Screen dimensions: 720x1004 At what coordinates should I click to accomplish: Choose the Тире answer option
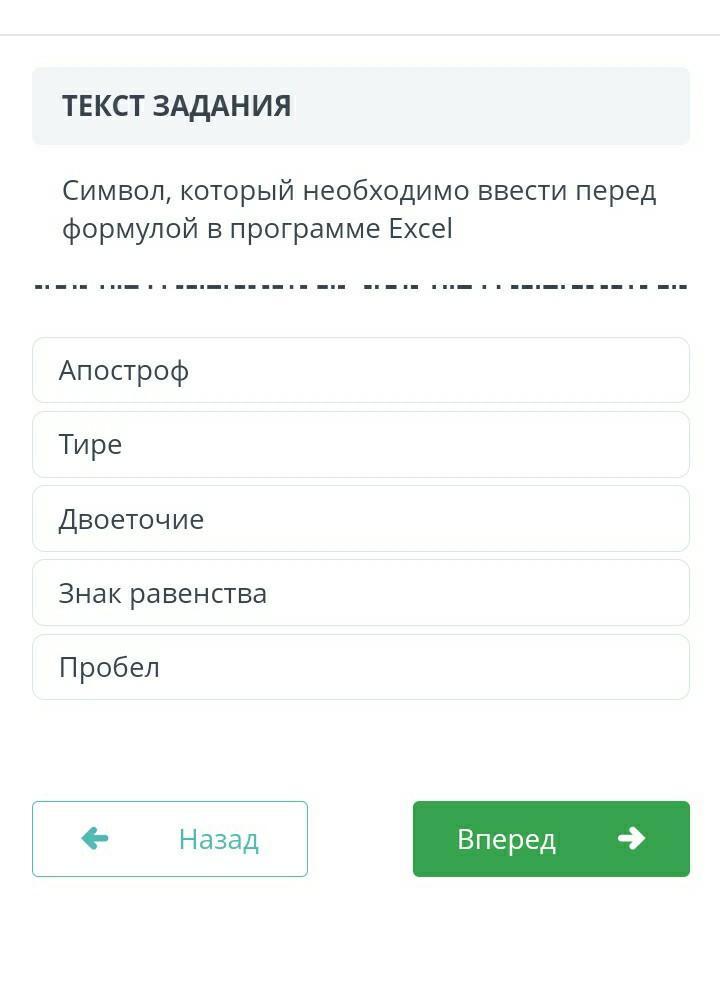tap(360, 444)
